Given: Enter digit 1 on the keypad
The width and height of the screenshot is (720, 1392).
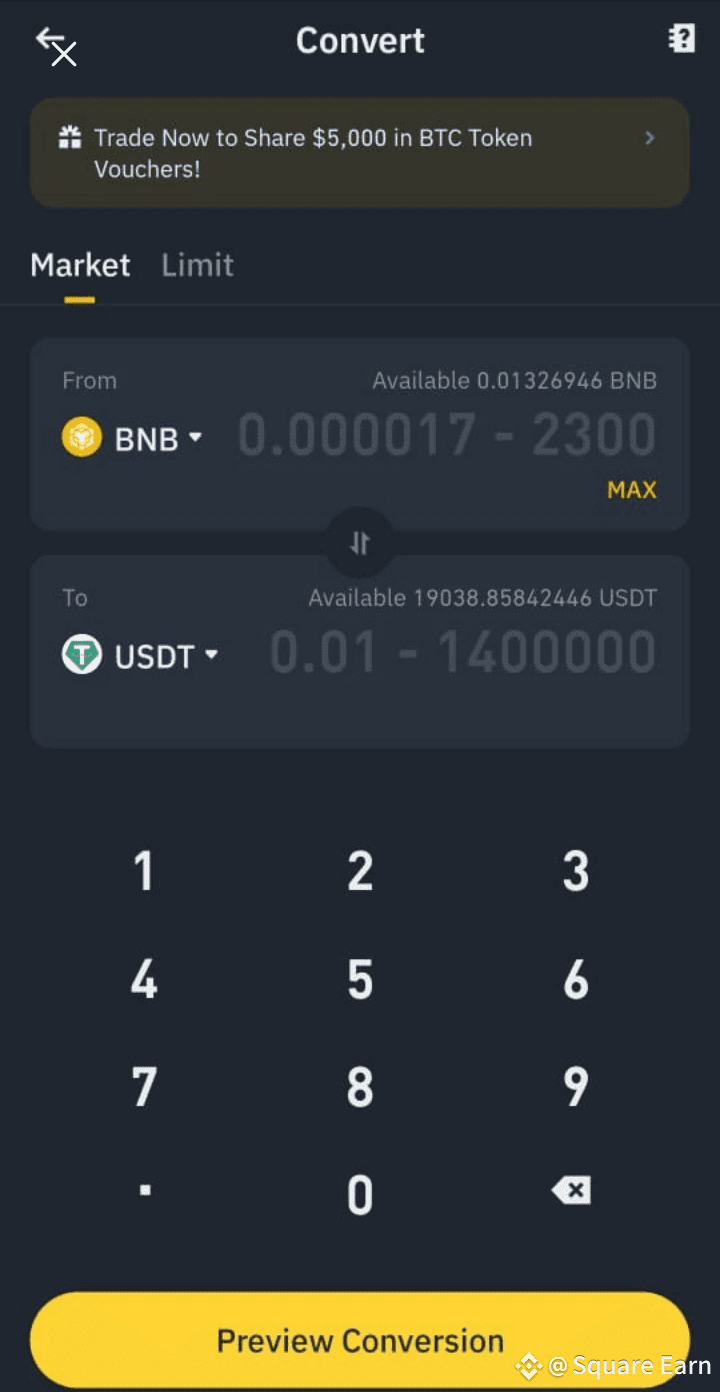Looking at the screenshot, I should click(144, 871).
